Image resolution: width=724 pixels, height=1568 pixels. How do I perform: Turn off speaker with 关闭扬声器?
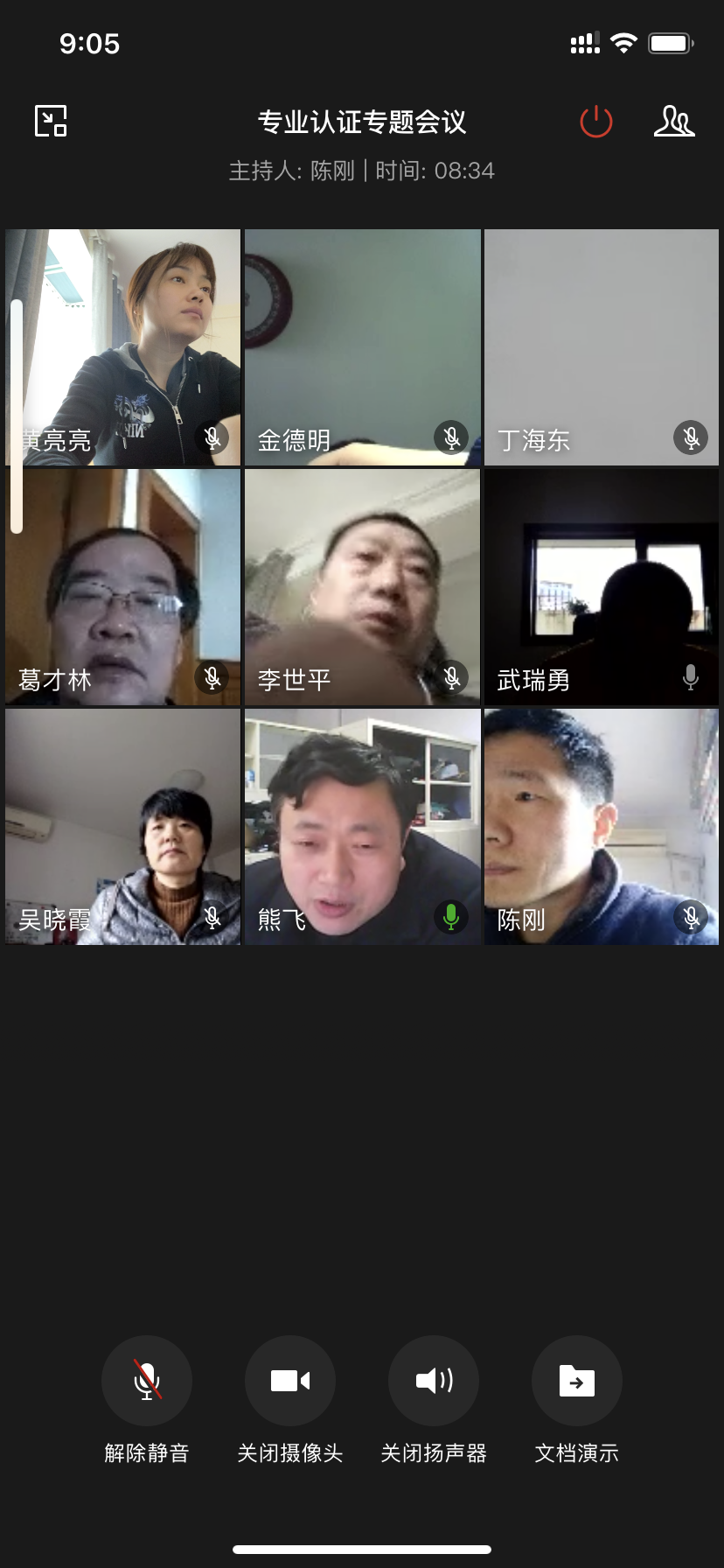point(434,1381)
